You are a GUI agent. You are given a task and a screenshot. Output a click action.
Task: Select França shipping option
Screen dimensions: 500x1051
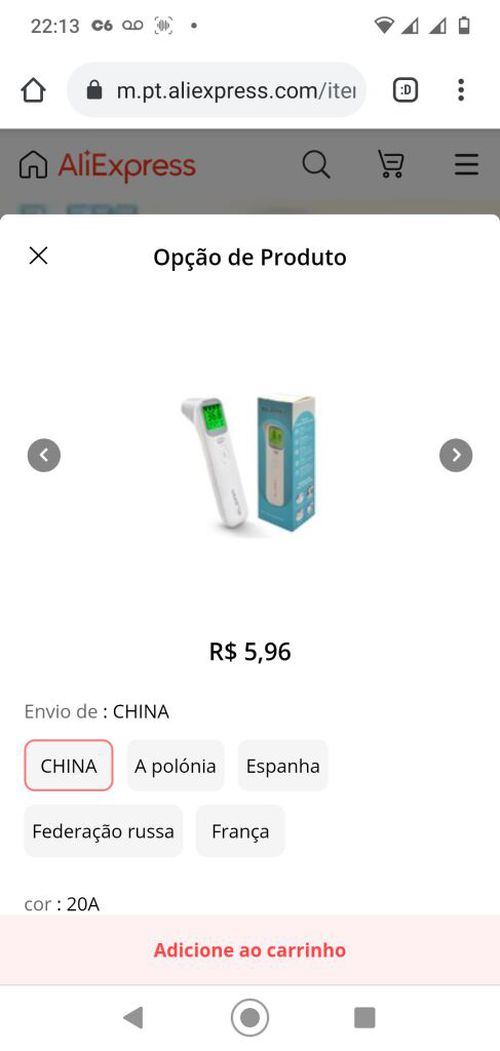click(240, 831)
